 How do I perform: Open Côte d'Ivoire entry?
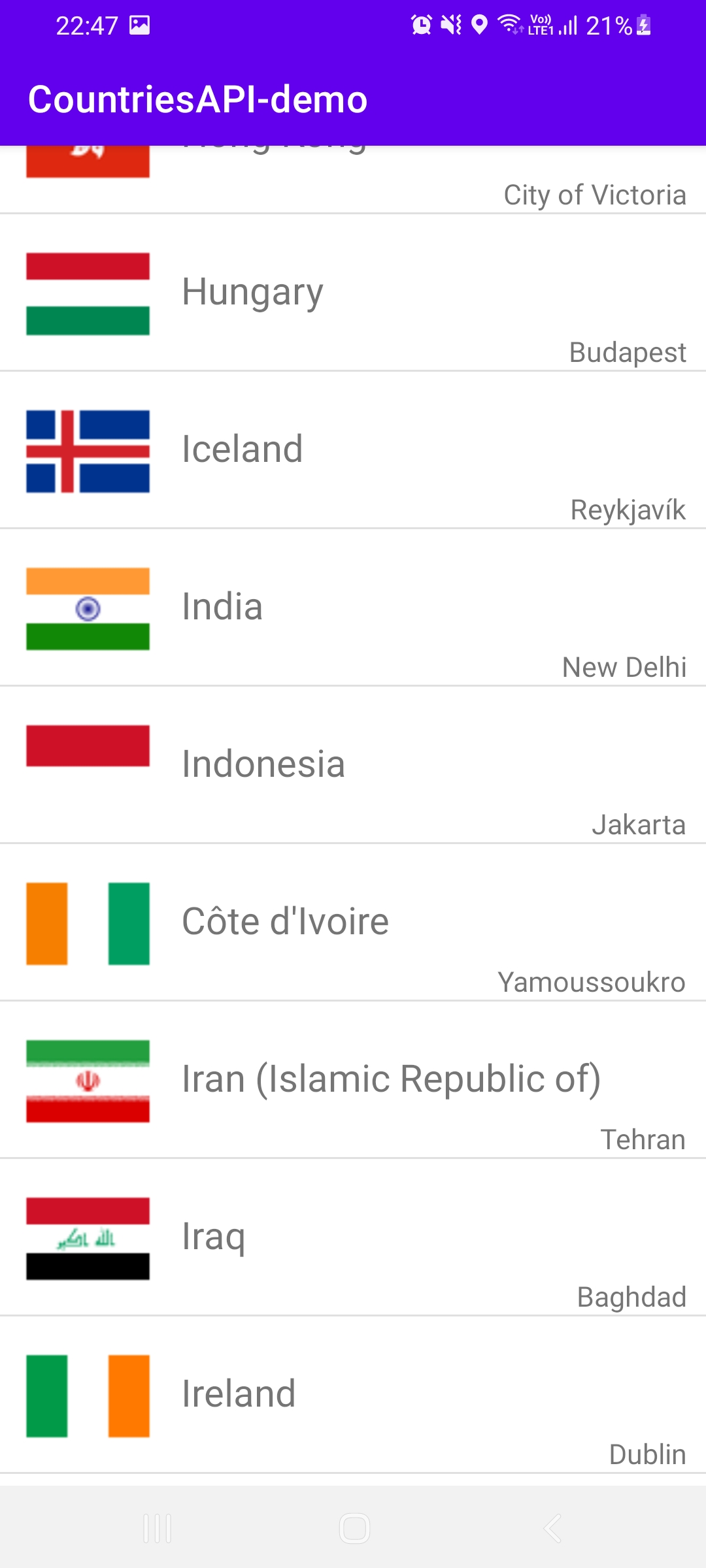tap(353, 923)
